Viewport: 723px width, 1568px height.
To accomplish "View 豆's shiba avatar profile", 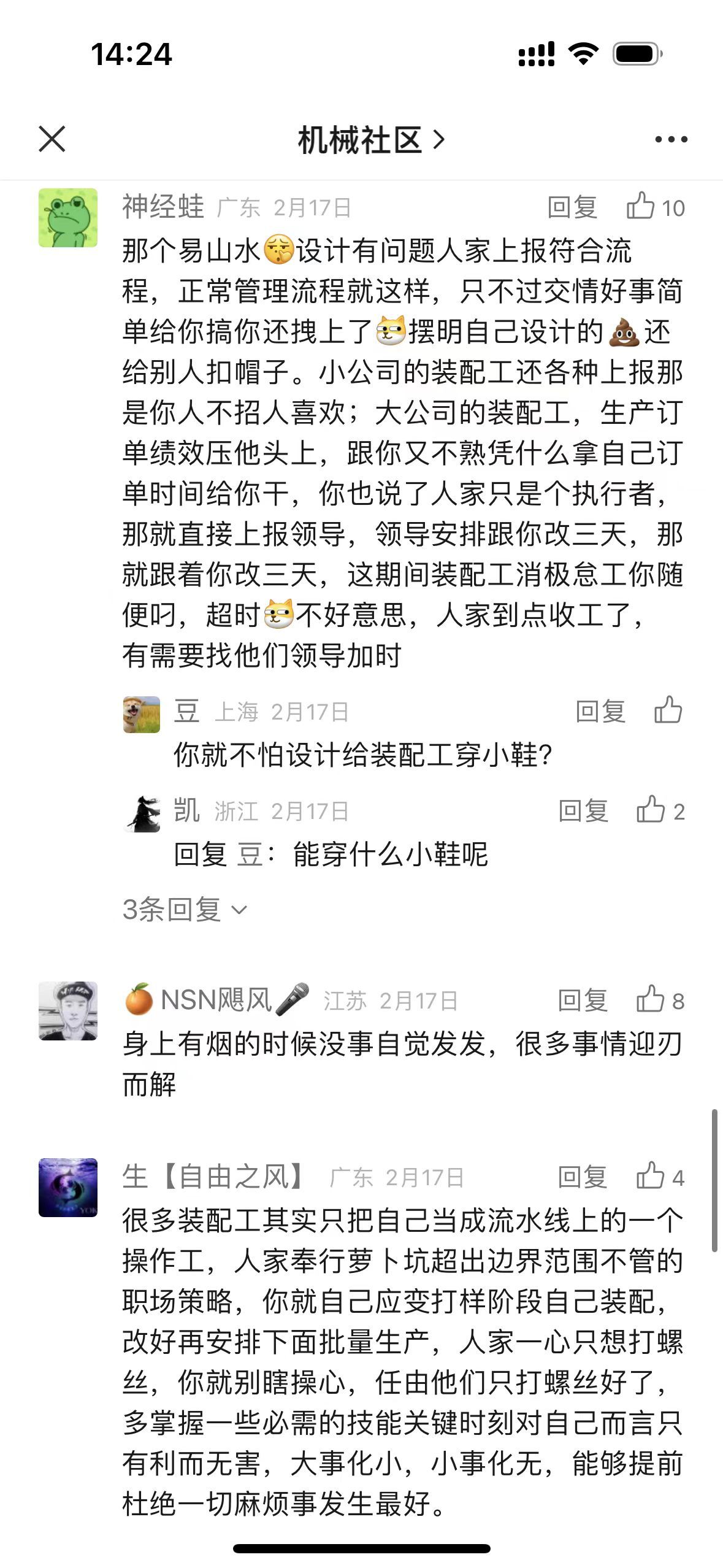I will point(142,714).
